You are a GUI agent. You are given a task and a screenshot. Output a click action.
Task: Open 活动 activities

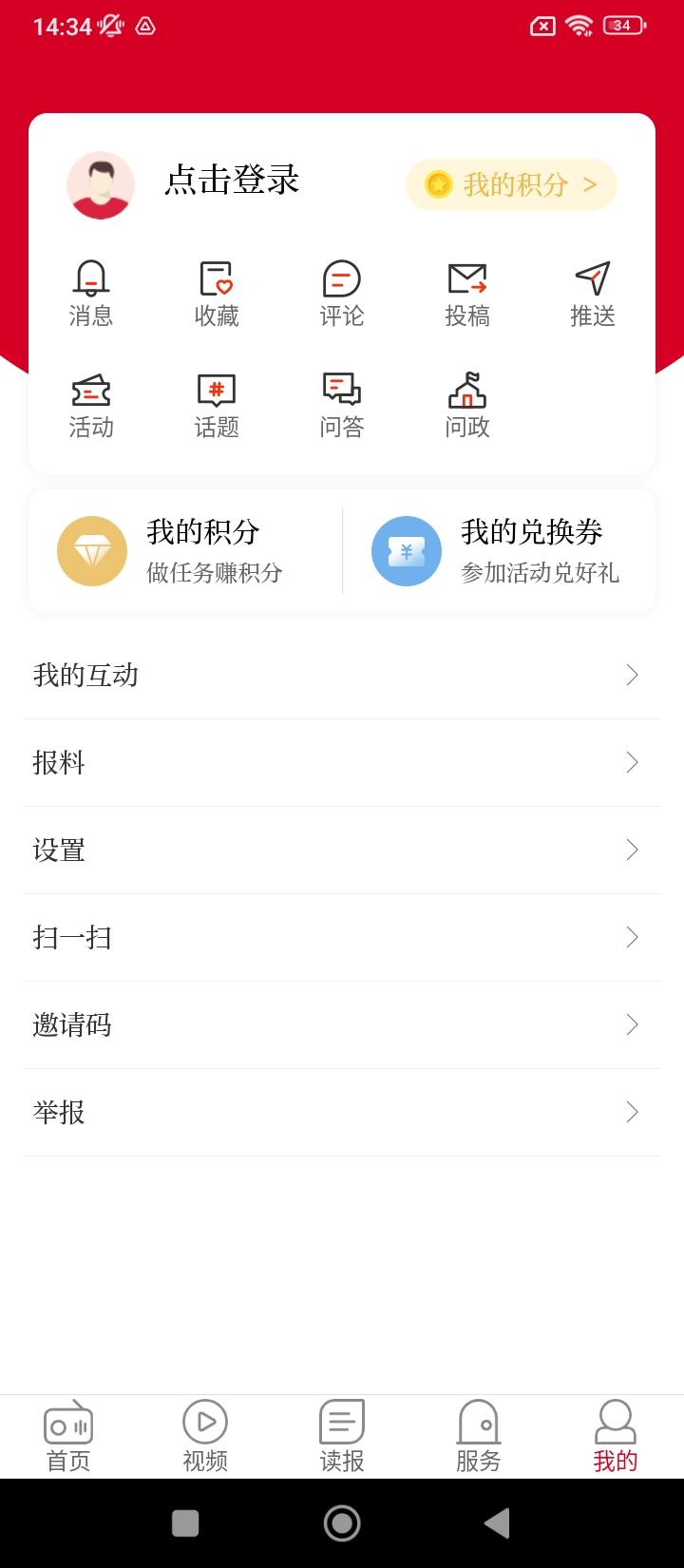(x=91, y=406)
